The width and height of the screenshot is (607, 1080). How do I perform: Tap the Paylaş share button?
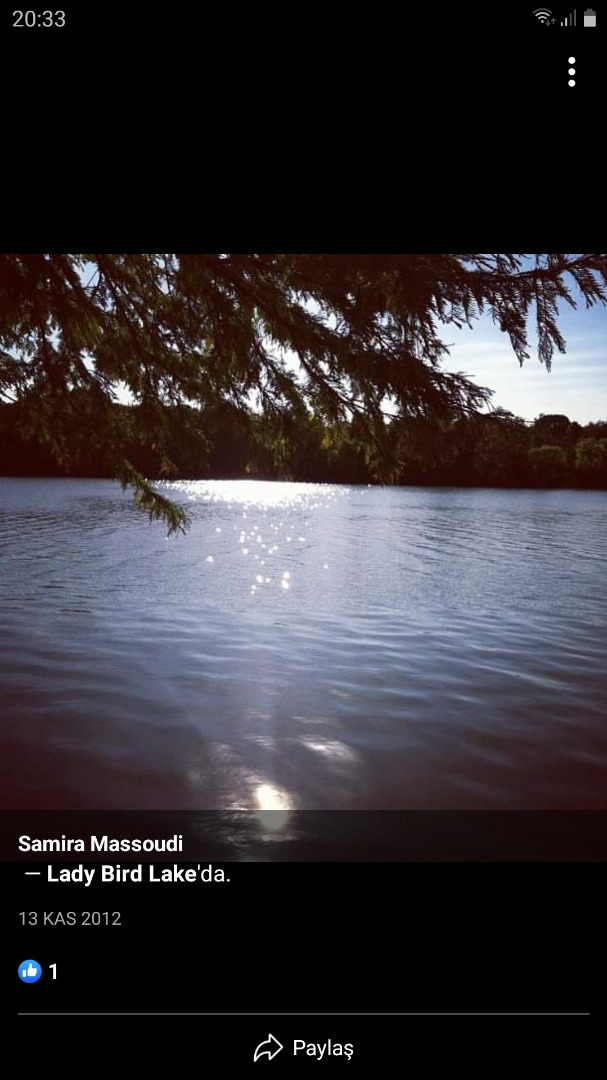(304, 1048)
